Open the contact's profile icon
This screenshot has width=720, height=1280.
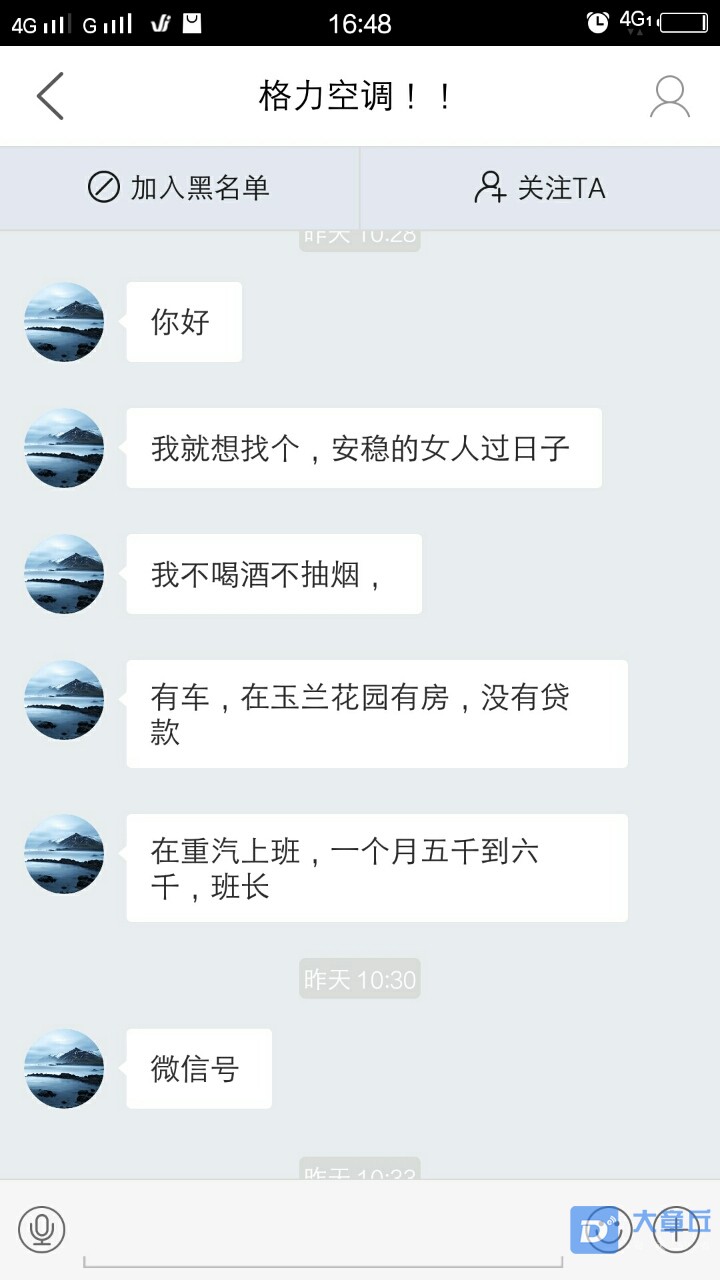[669, 96]
